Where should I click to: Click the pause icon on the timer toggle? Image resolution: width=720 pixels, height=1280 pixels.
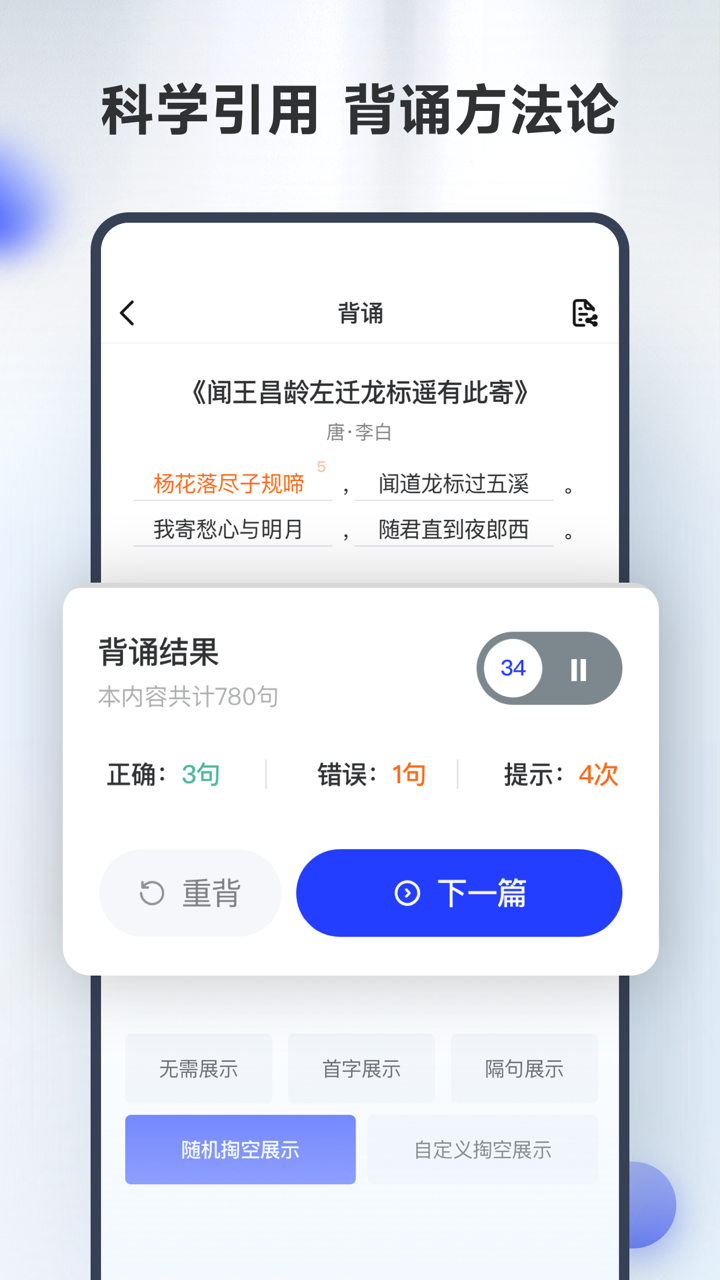pos(578,668)
